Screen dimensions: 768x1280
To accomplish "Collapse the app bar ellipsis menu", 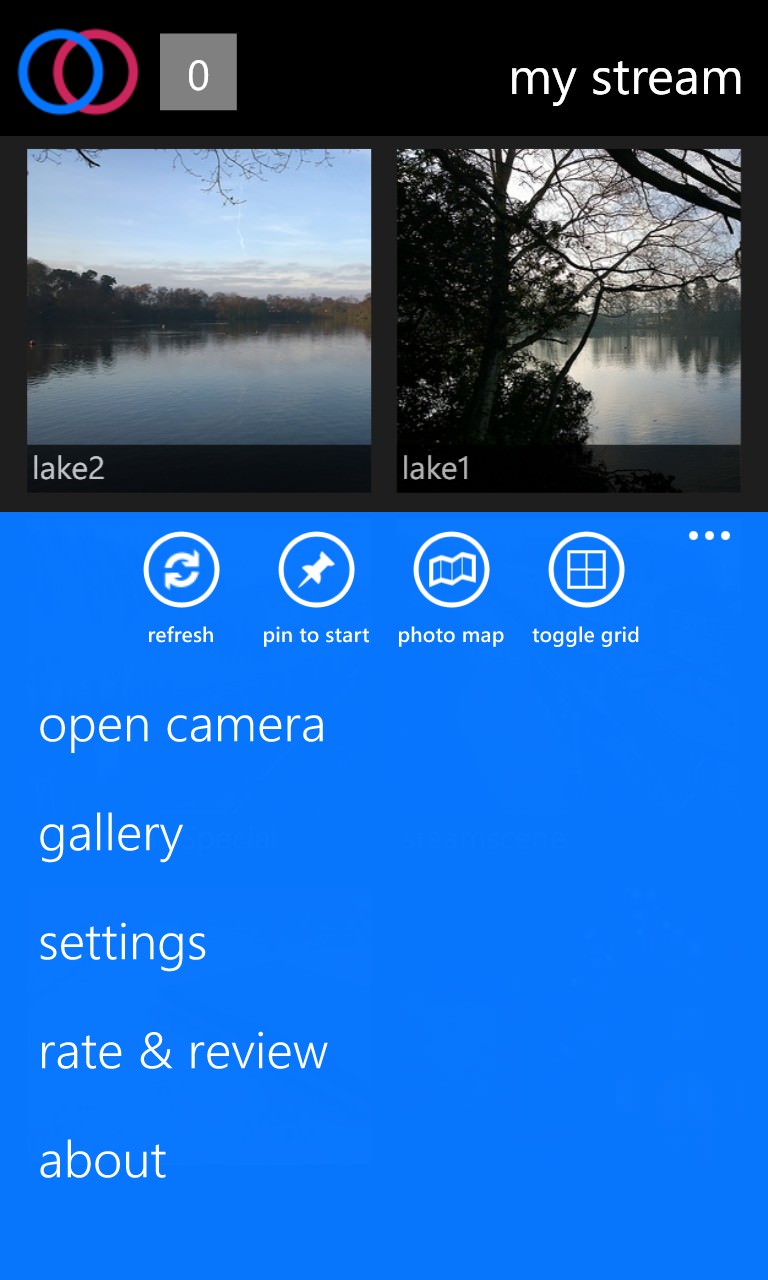I will click(x=710, y=536).
